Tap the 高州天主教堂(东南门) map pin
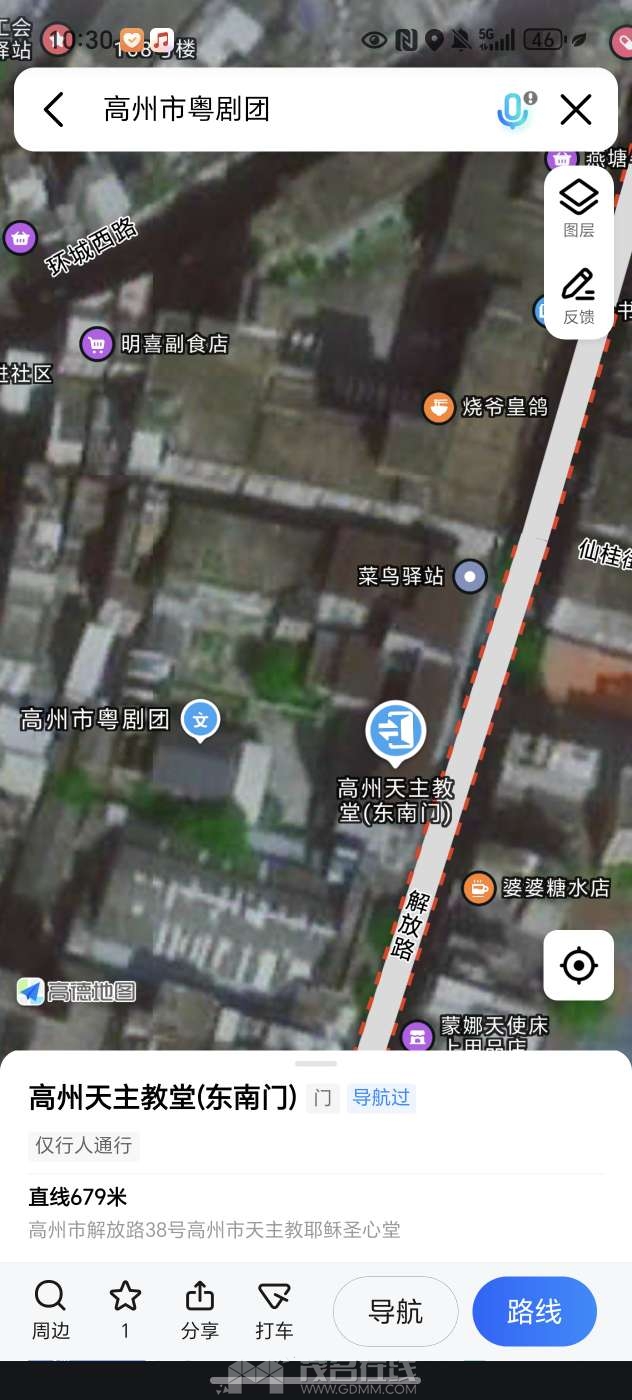The width and height of the screenshot is (632, 1400). (396, 731)
